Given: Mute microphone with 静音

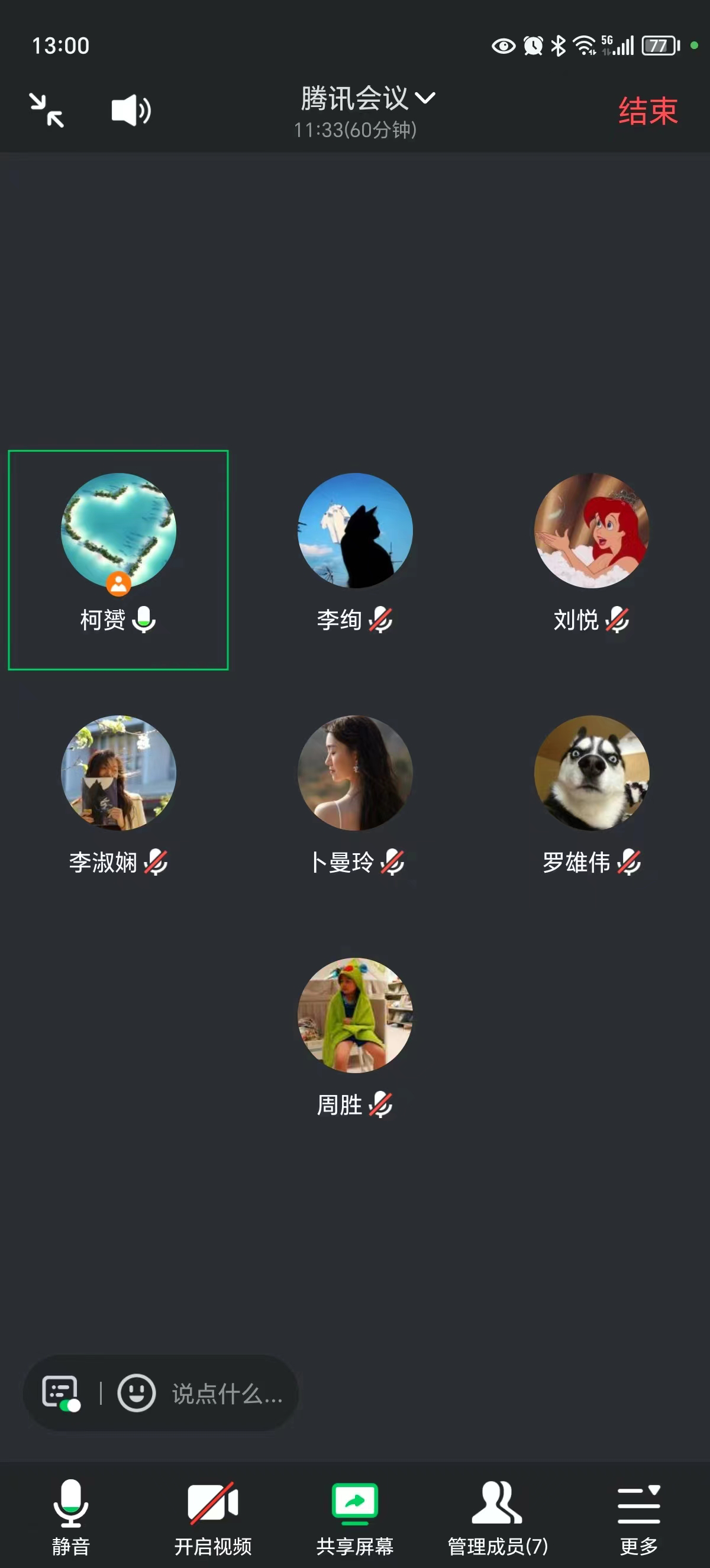Looking at the screenshot, I should 70,1517.
